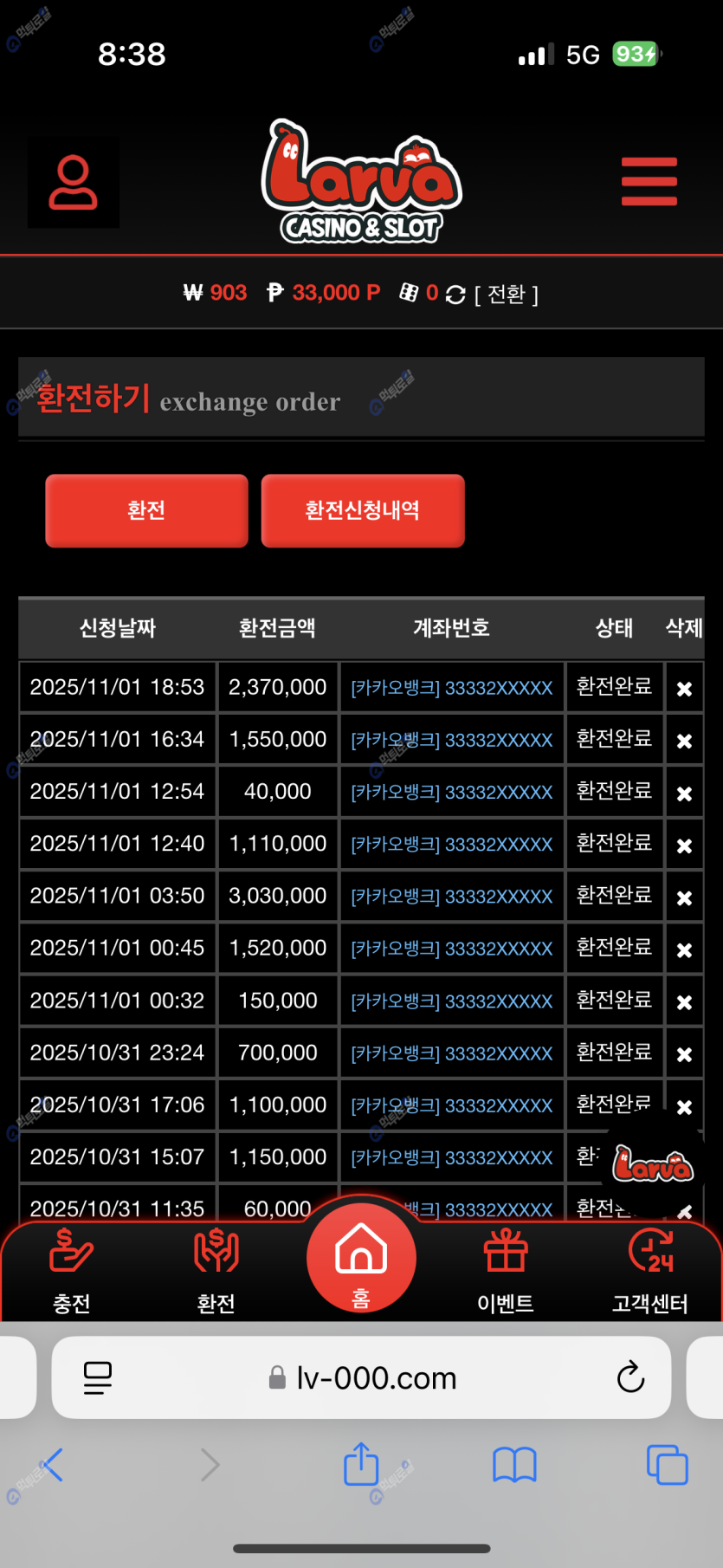The image size is (723, 1568).
Task: Switch to the 환전 bottom tab
Action: click(216, 1271)
